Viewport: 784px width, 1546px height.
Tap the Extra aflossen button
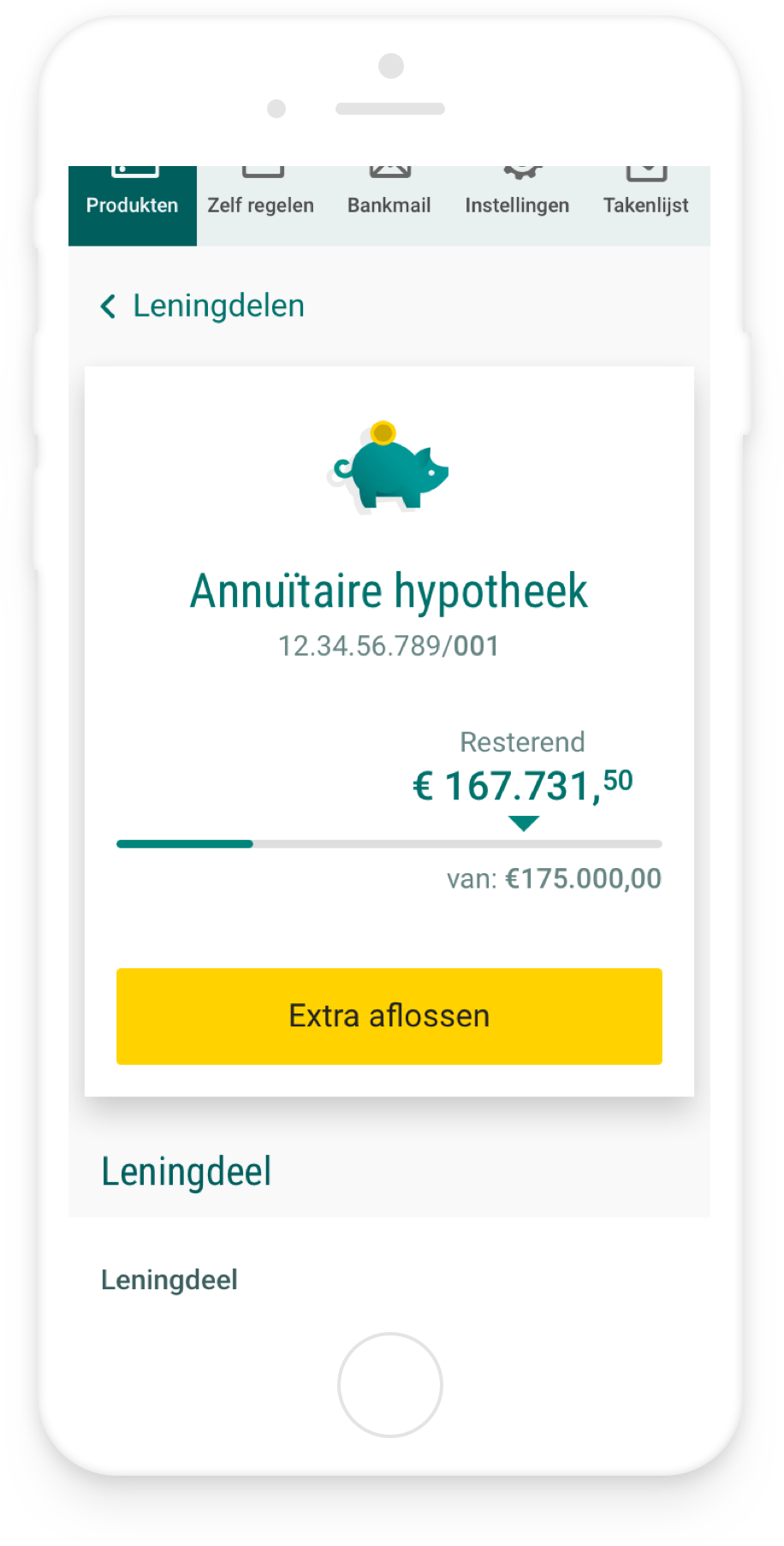(389, 1016)
